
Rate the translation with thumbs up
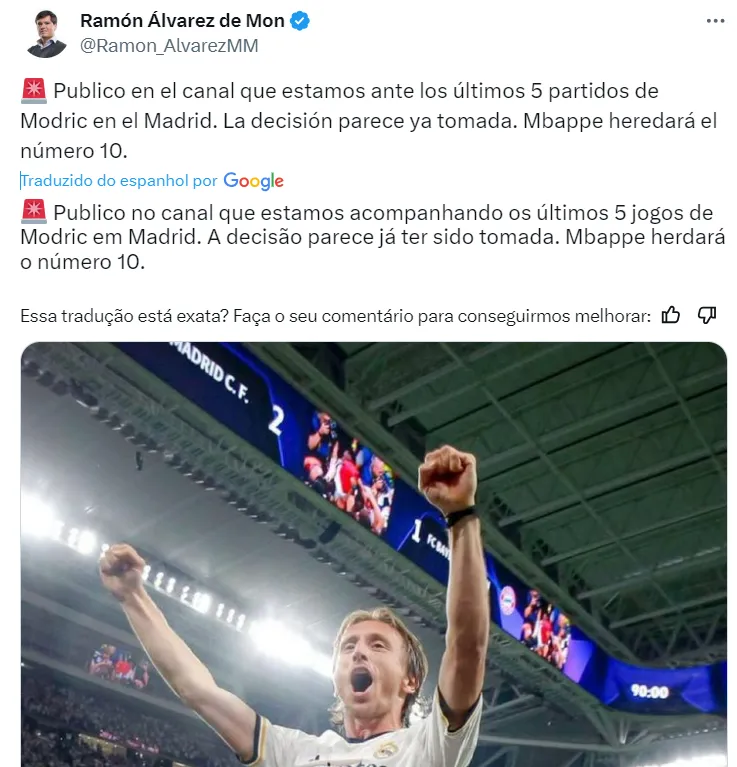(x=671, y=315)
